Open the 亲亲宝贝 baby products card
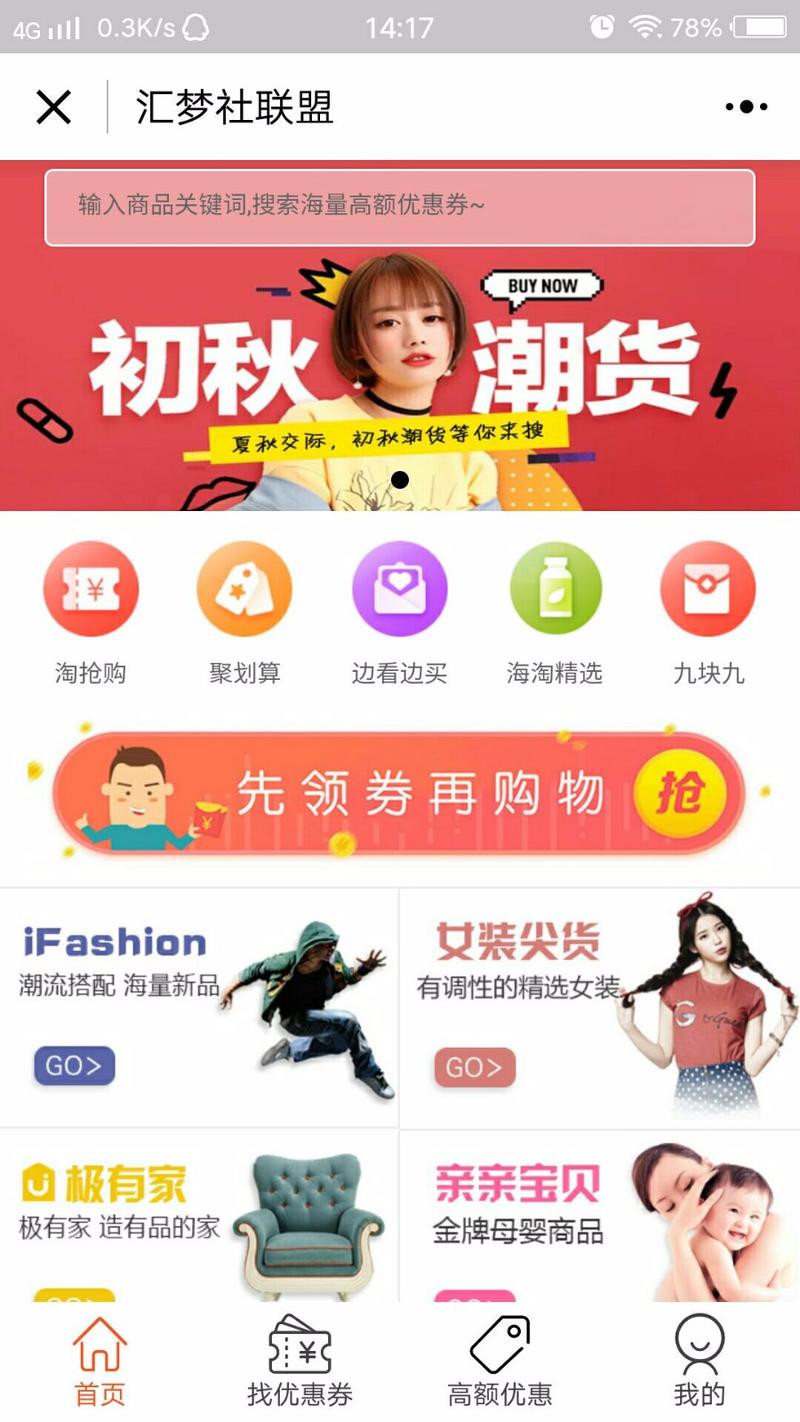 coord(600,1215)
